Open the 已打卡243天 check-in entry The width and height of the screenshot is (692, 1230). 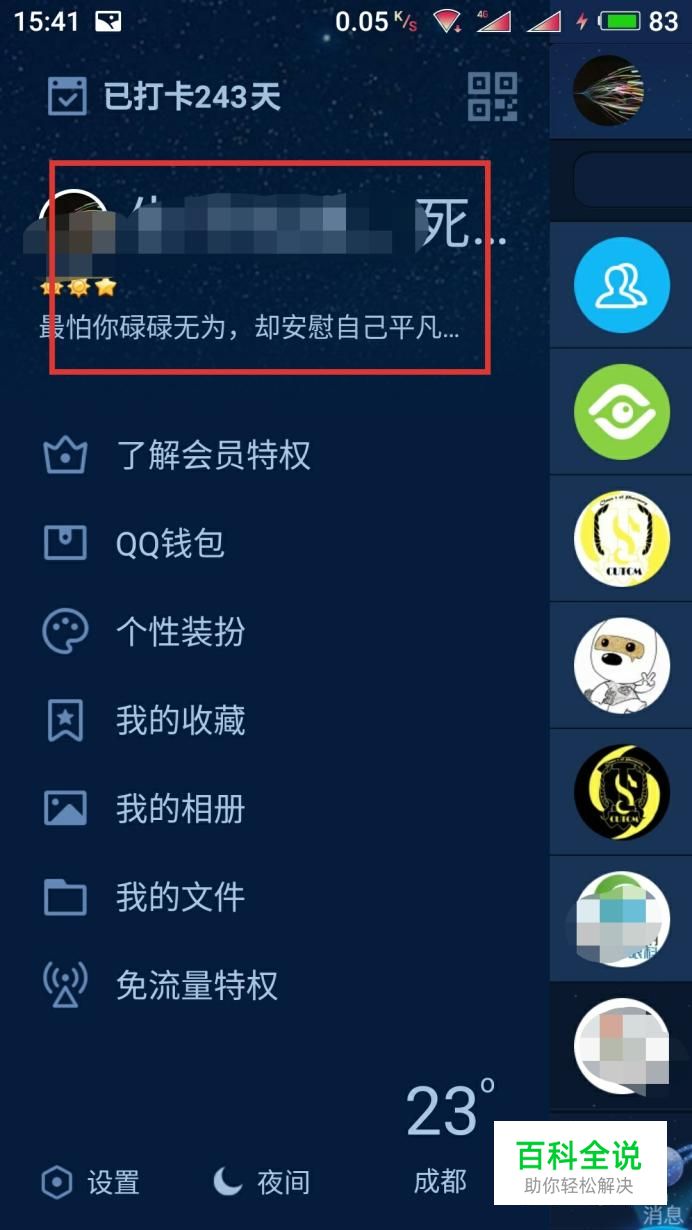(x=165, y=97)
